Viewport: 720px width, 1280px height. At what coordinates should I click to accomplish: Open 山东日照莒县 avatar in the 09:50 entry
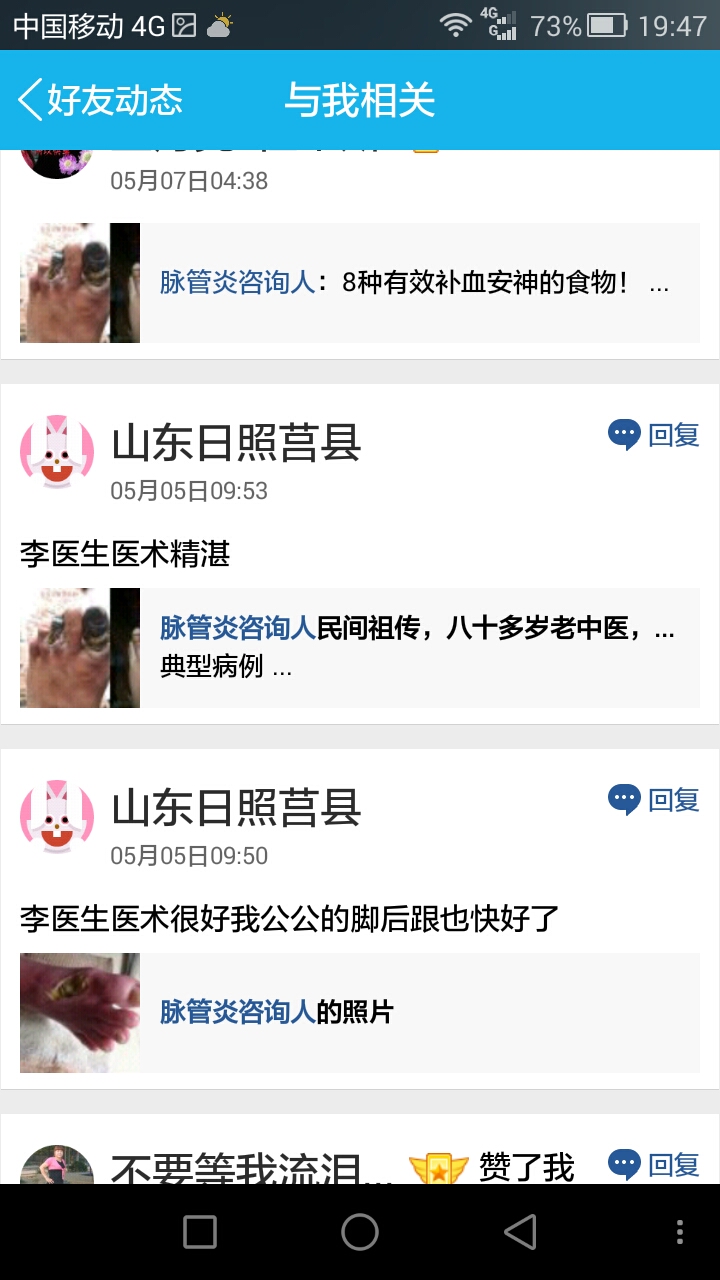click(57, 816)
